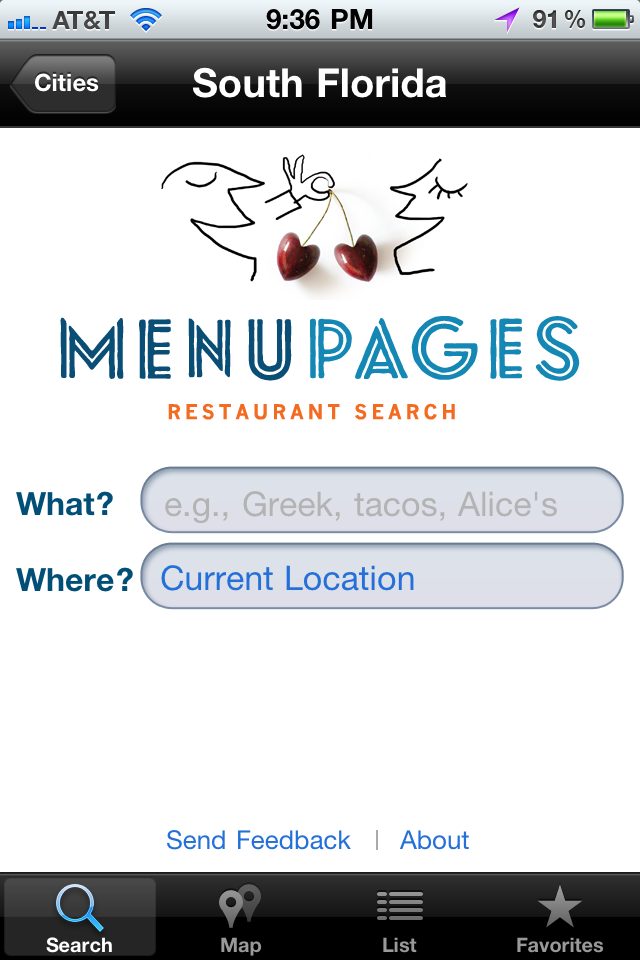Open the Send Feedback link
The height and width of the screenshot is (960, 640).
258,840
